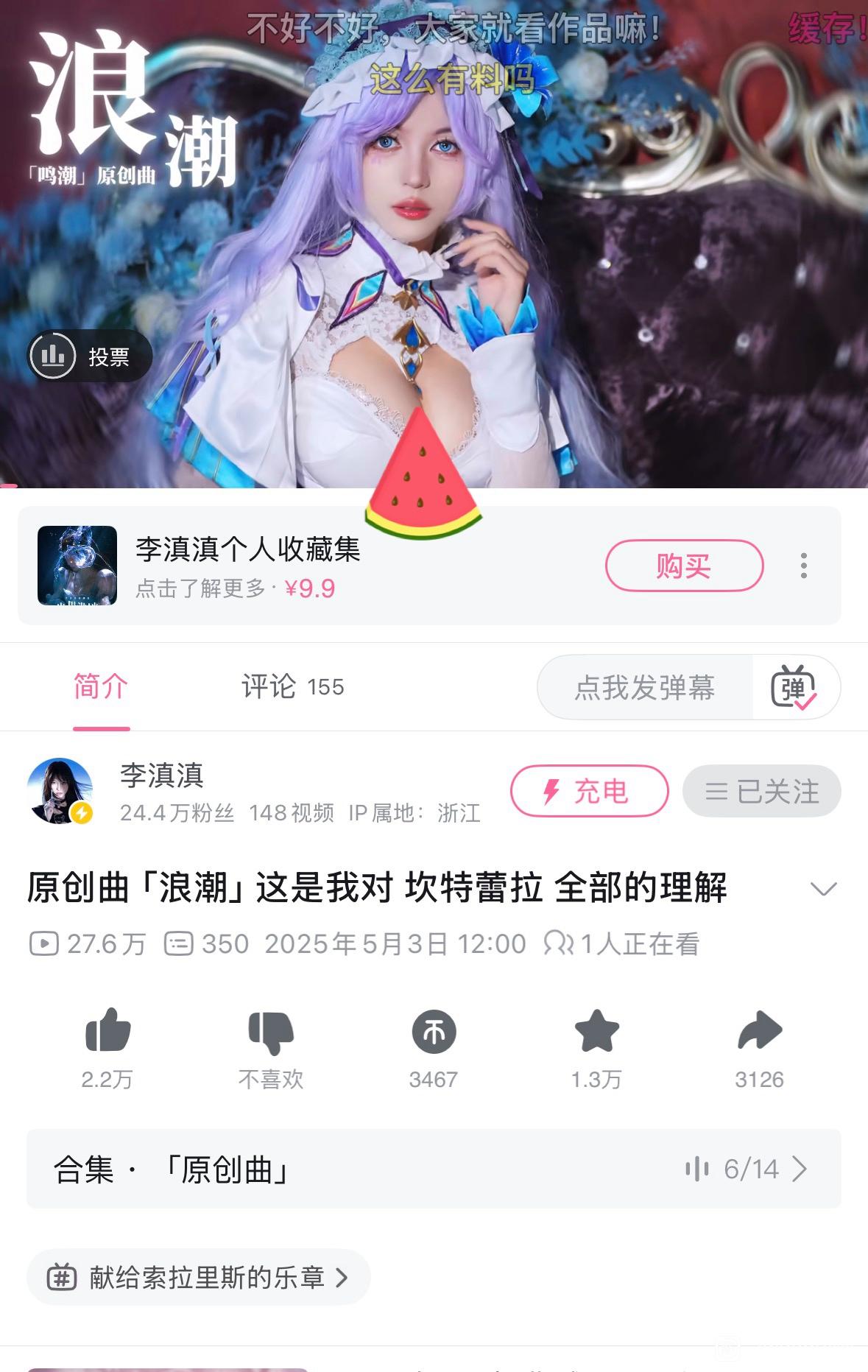The height and width of the screenshot is (1372, 868).
Task: Select the 简介 tab
Action: pos(101,687)
